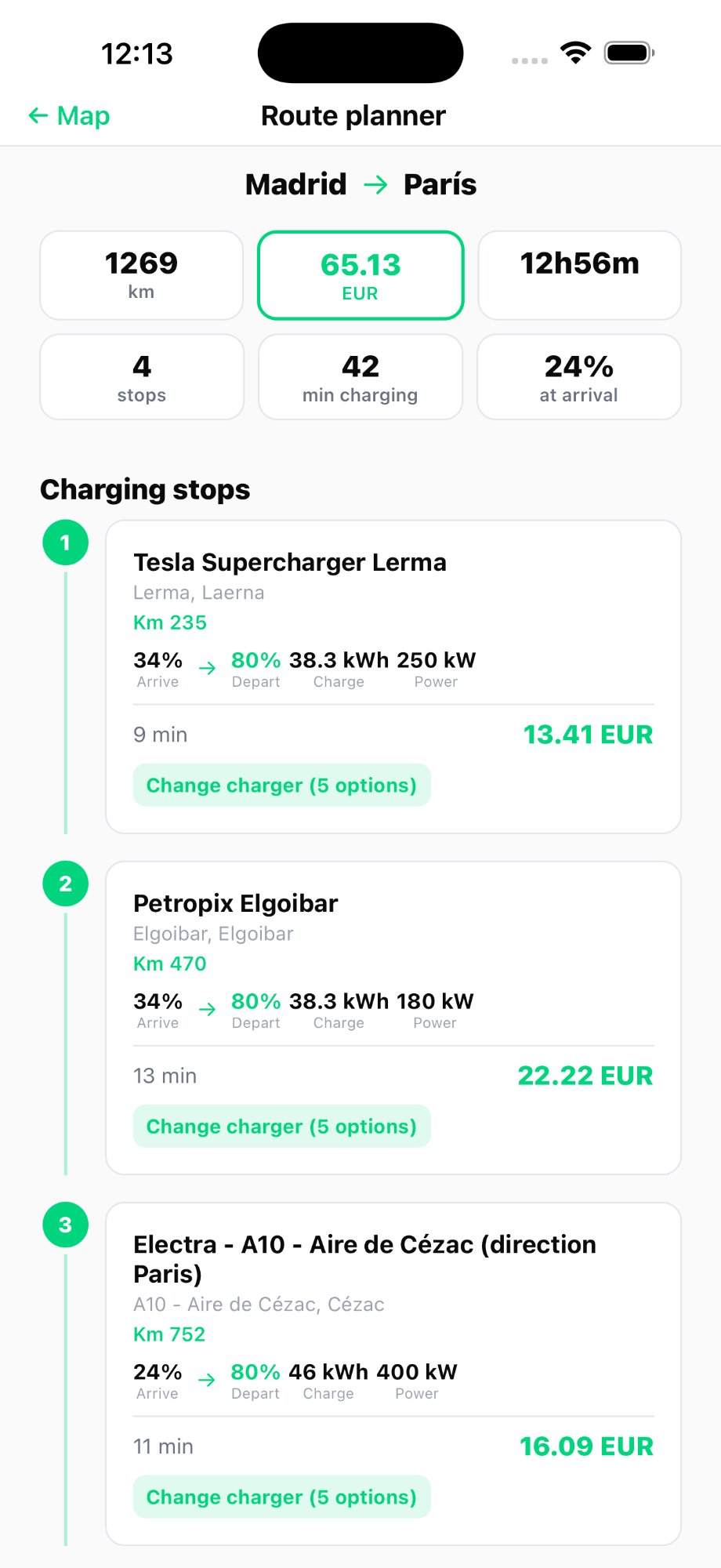Change charger for the Elgoibar stop
This screenshot has height=1568, width=721.
pos(281,1126)
